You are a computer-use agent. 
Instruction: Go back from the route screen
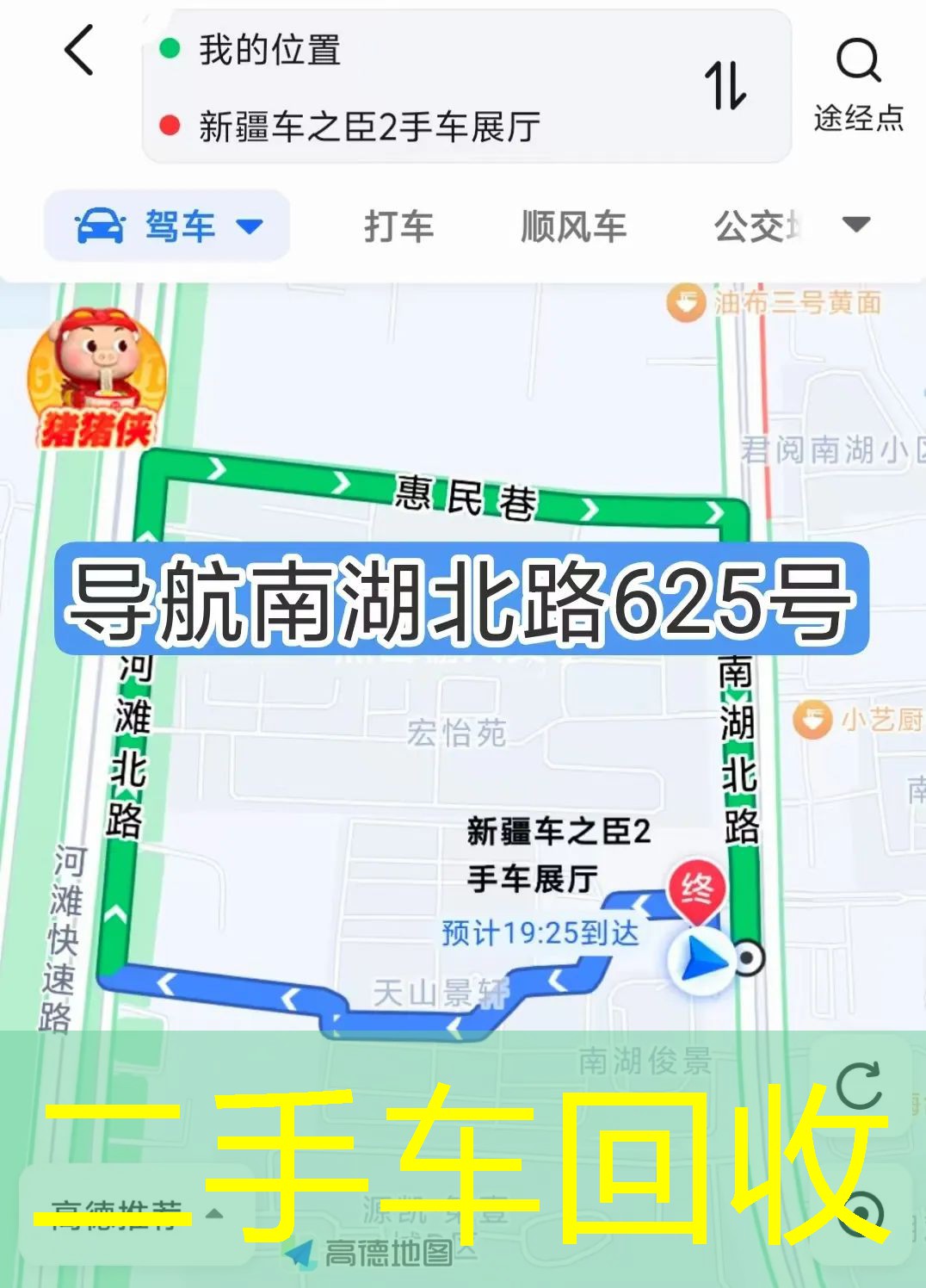point(79,50)
